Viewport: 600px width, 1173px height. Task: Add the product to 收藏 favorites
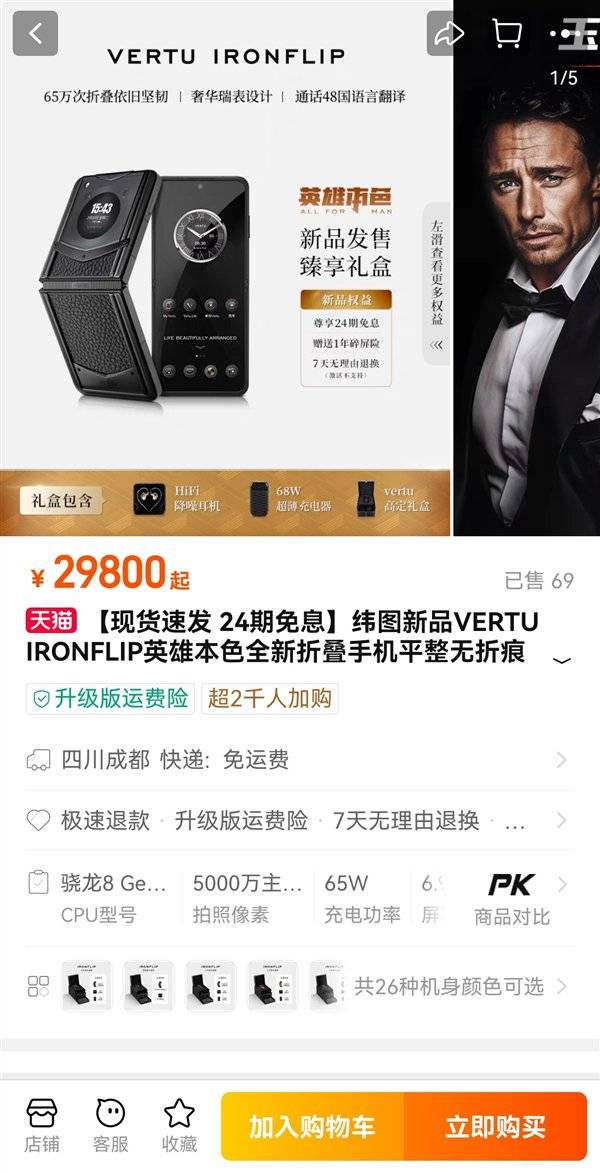(x=180, y=1125)
